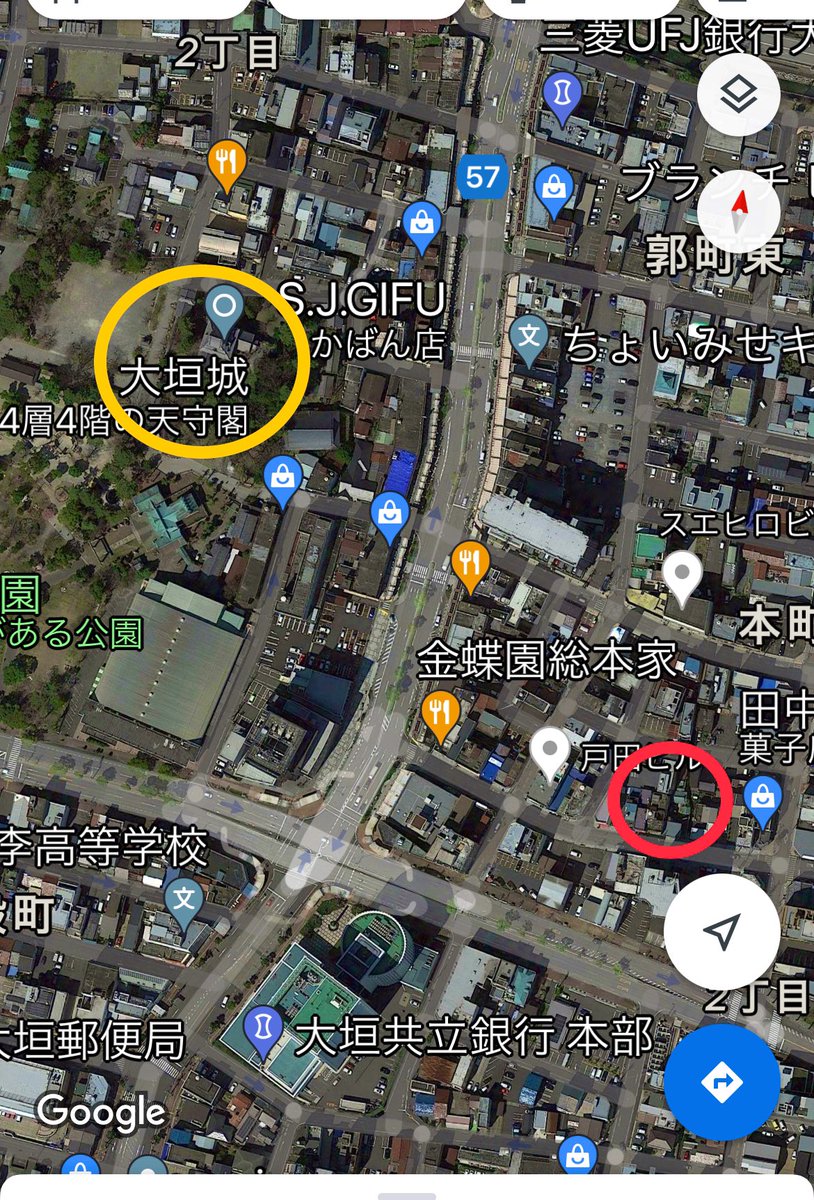
Task: Select the 金蝶園総本家 restaurant pin
Action: (x=439, y=714)
